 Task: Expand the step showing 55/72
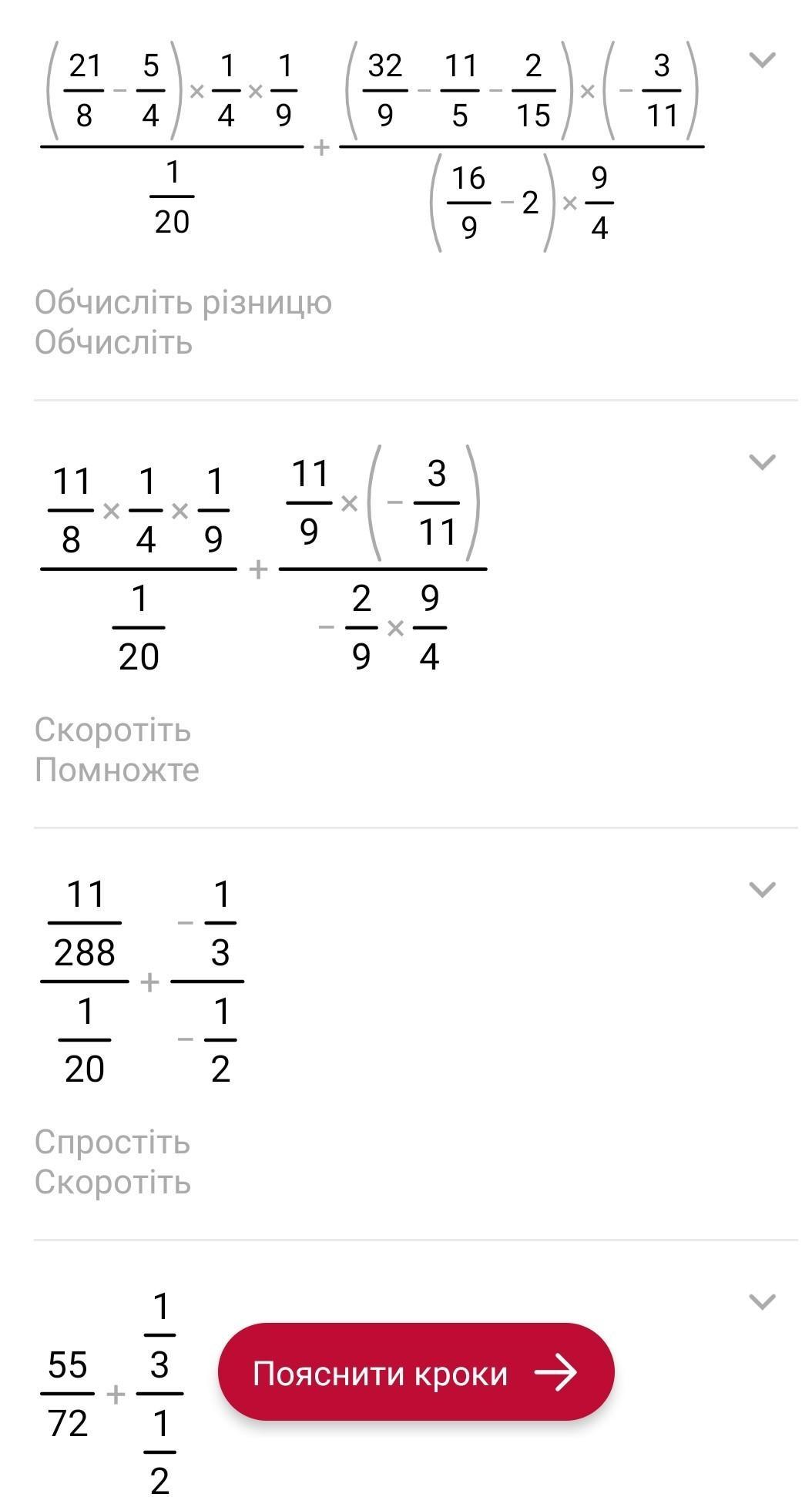point(761,1301)
